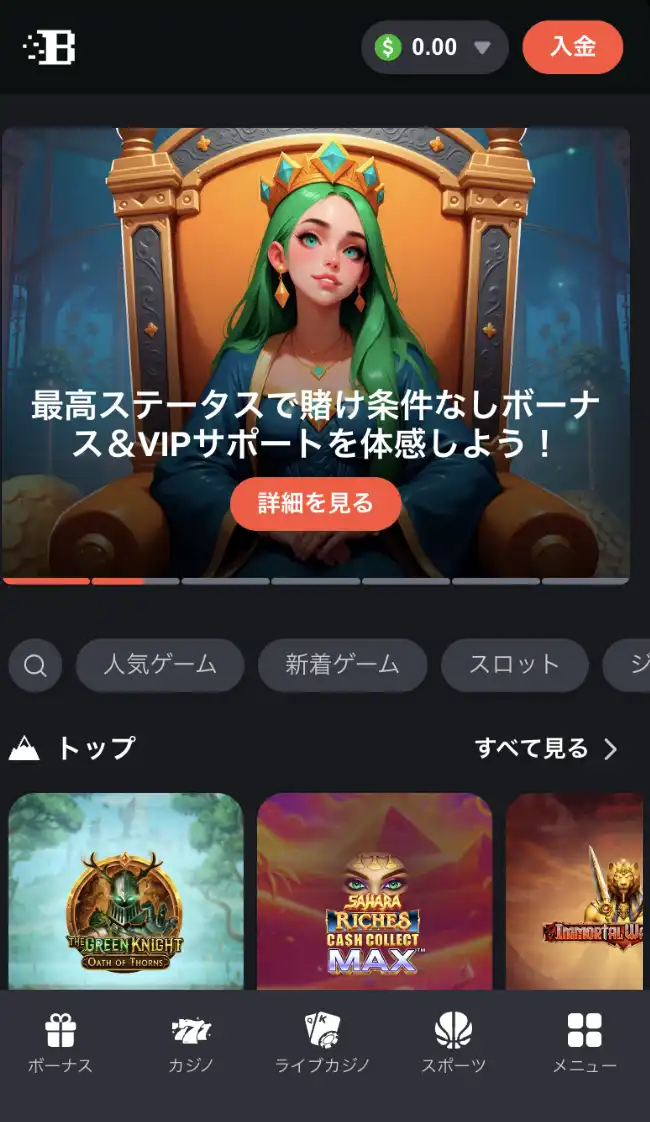Tap the 詳細を見る banner button
650x1122 pixels.
point(316,503)
